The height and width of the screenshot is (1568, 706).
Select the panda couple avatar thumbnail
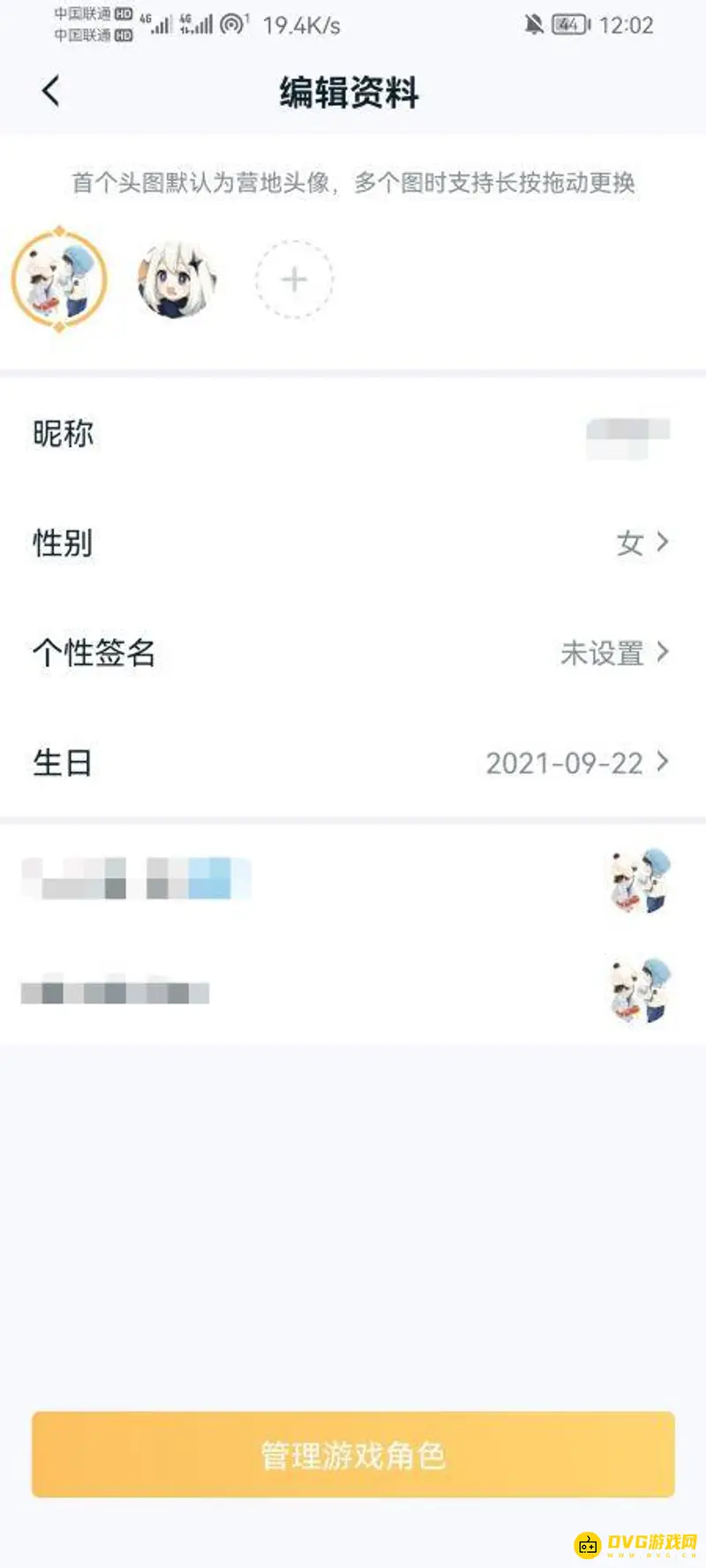click(x=60, y=280)
